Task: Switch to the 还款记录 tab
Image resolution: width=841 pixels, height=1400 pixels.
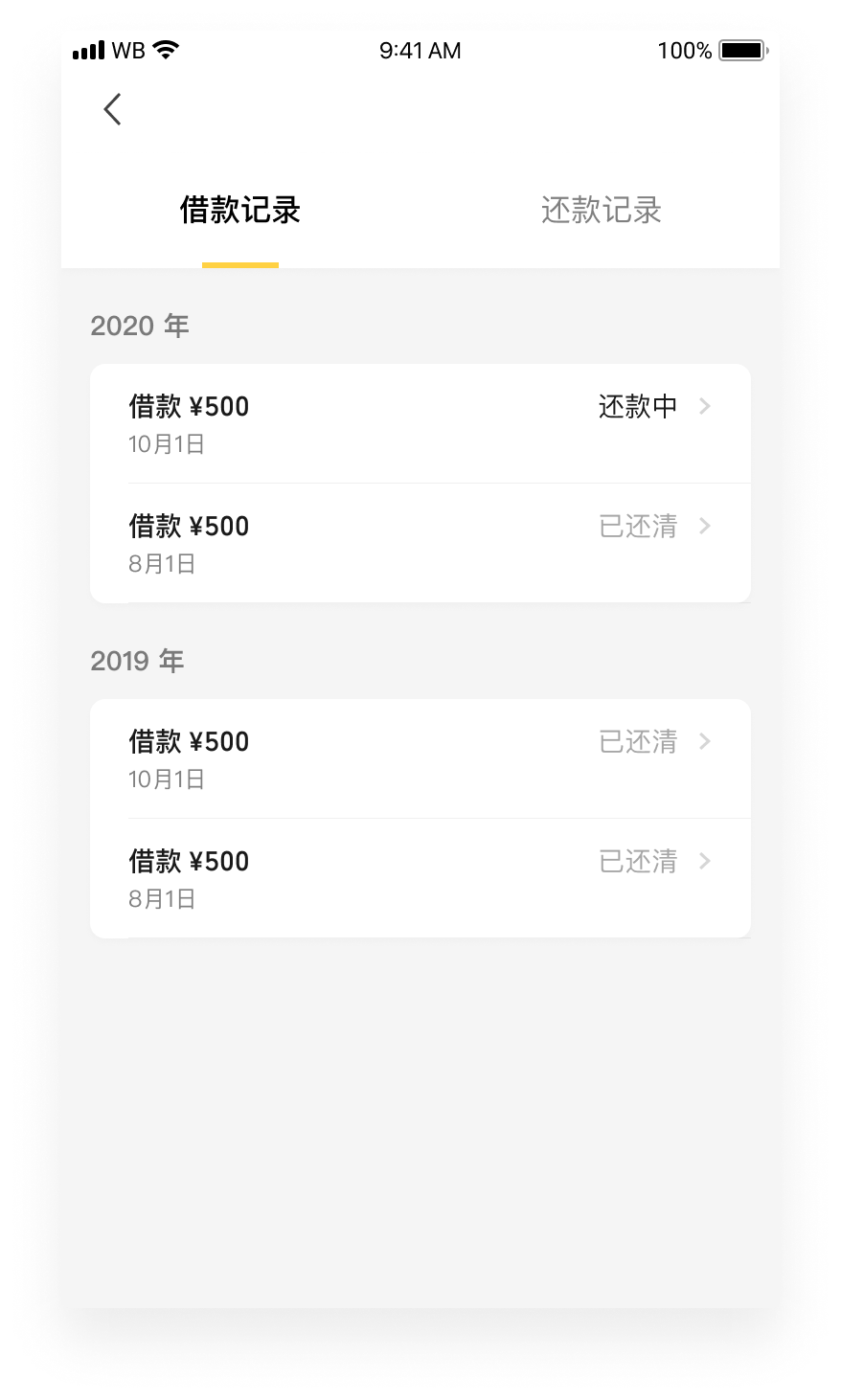Action: tap(601, 211)
